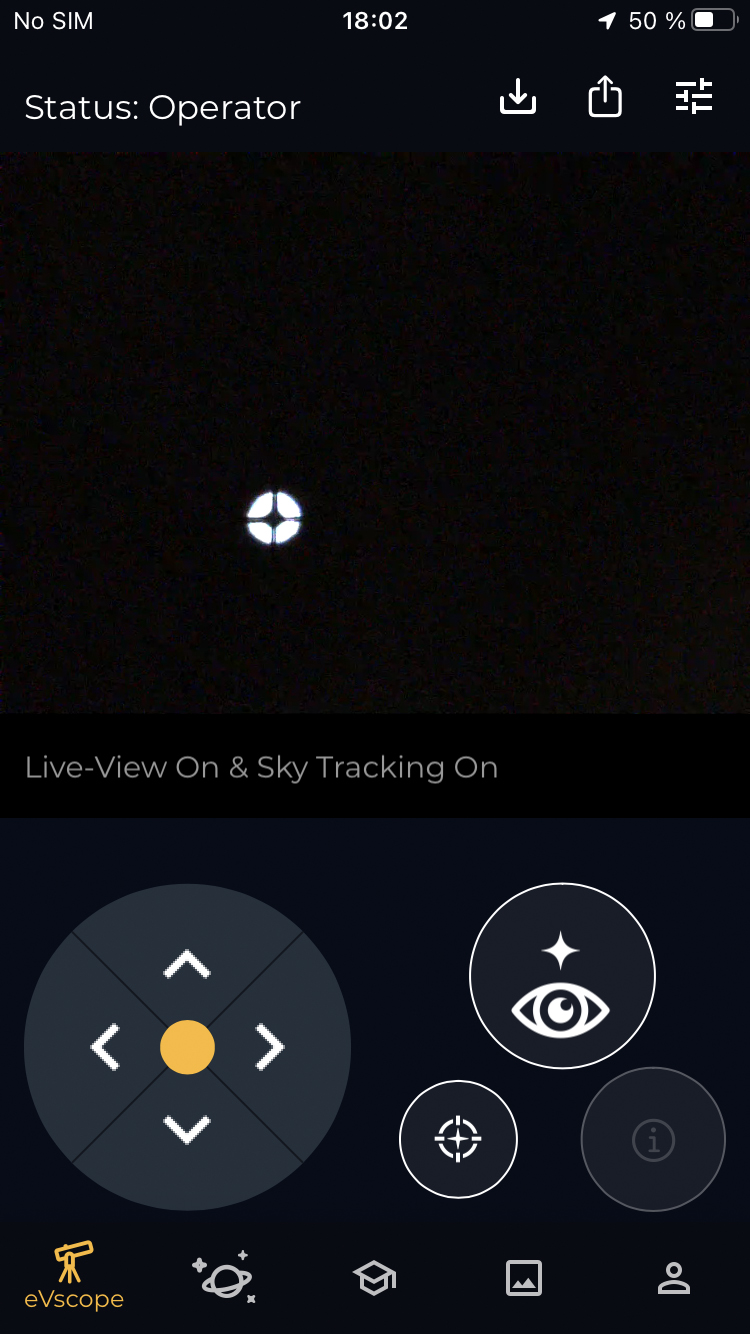Viewport: 750px width, 1334px height.
Task: Open the graduation cap learning tab
Action: (375, 1278)
